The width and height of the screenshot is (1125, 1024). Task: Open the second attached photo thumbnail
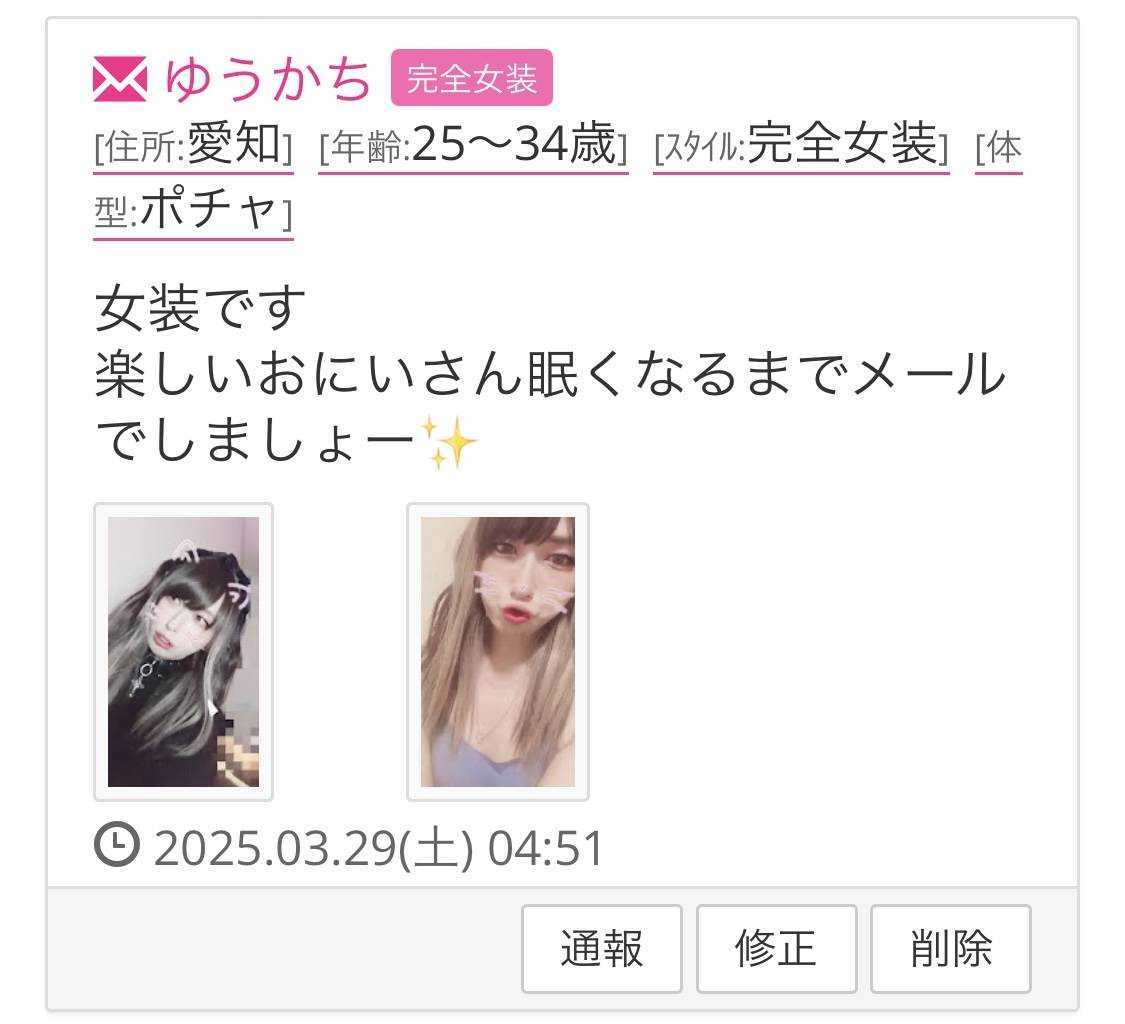(x=497, y=651)
